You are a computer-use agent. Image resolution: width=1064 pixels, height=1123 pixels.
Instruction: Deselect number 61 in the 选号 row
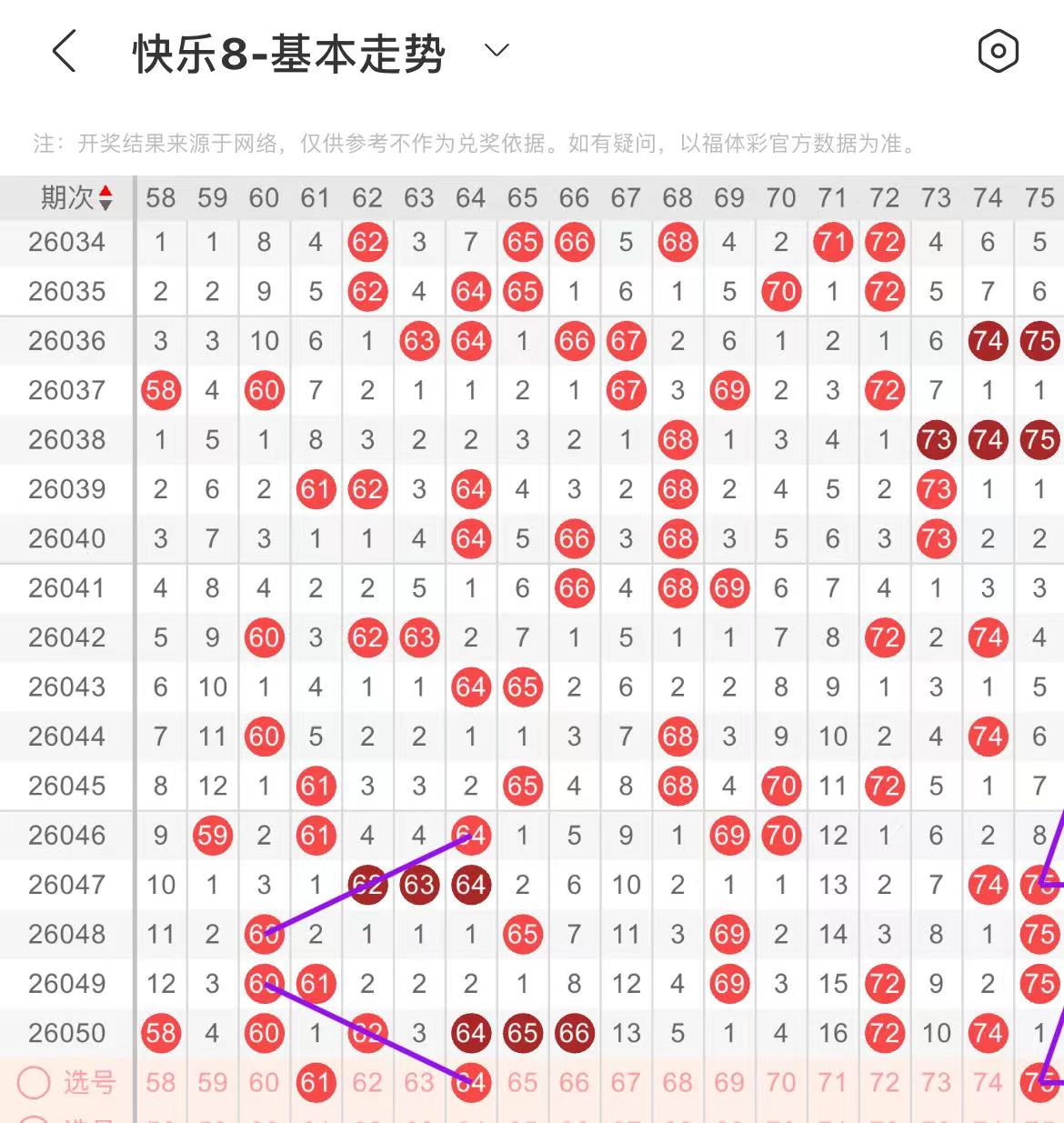click(316, 1082)
